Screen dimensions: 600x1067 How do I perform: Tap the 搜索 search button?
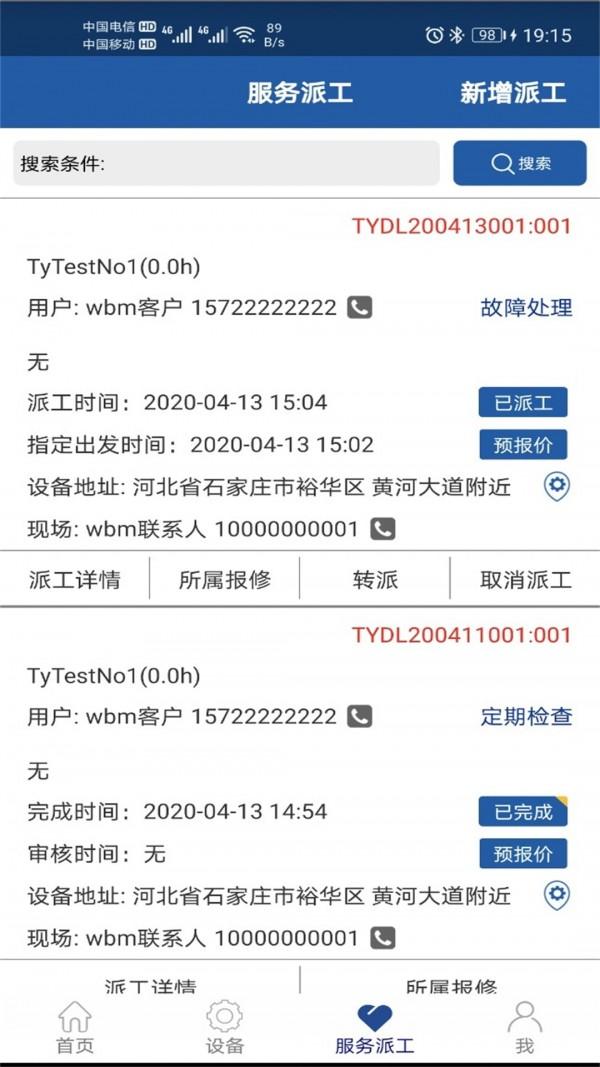(520, 163)
